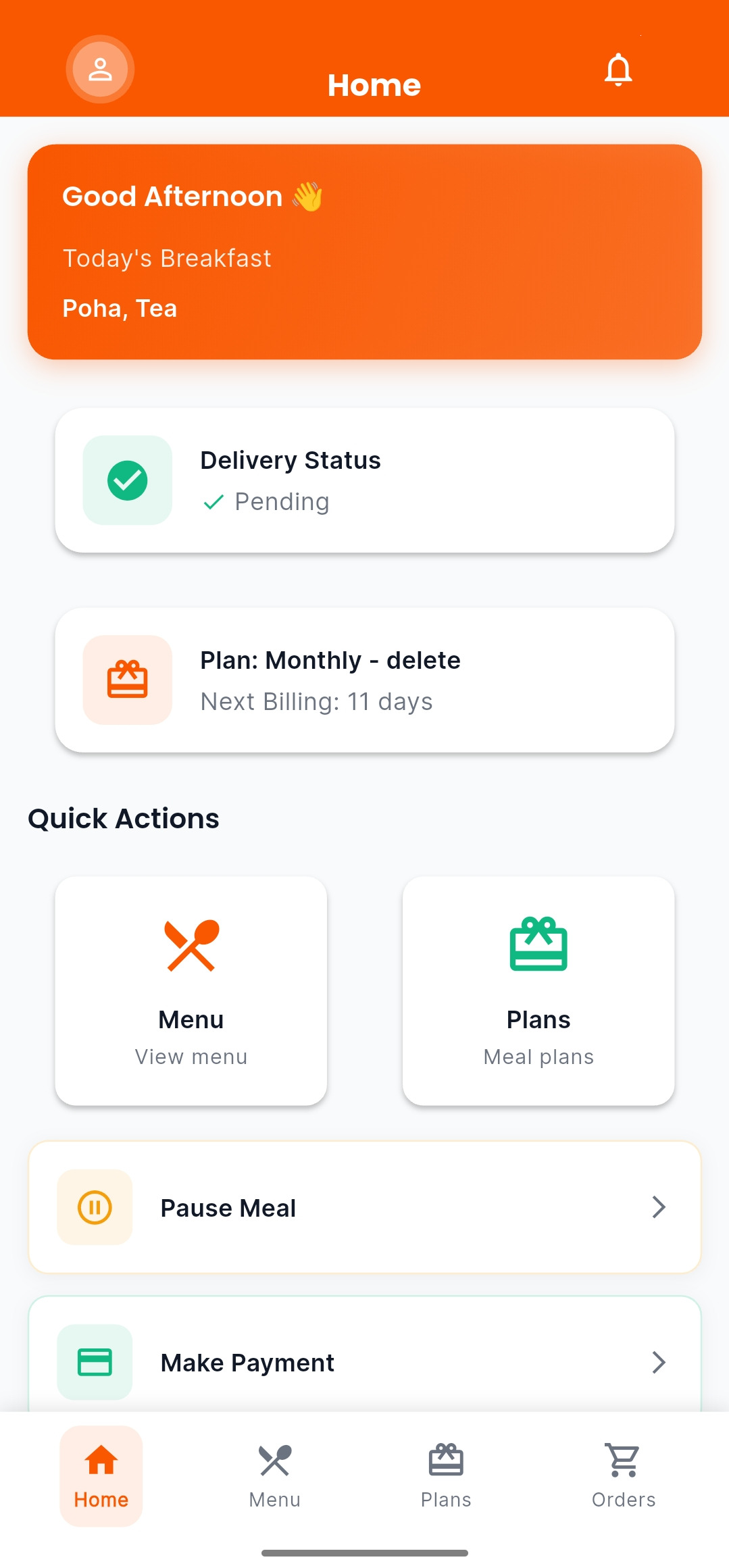Open the Pause Meal option
This screenshot has width=729, height=1568.
[364, 1207]
